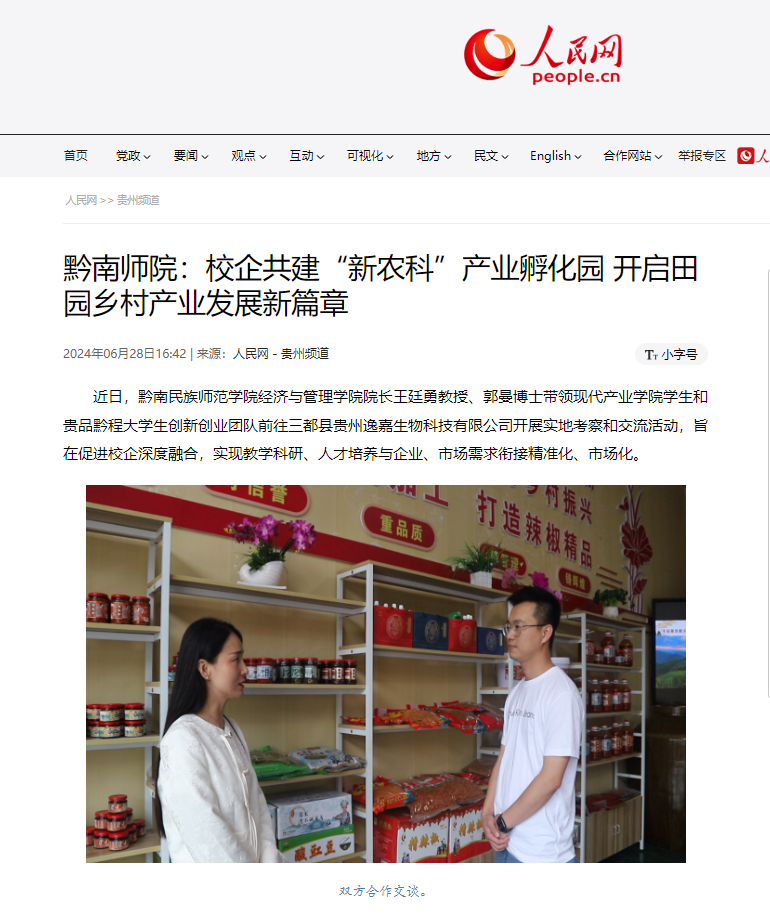
Task: Open the 地方 regional menu
Action: [434, 156]
